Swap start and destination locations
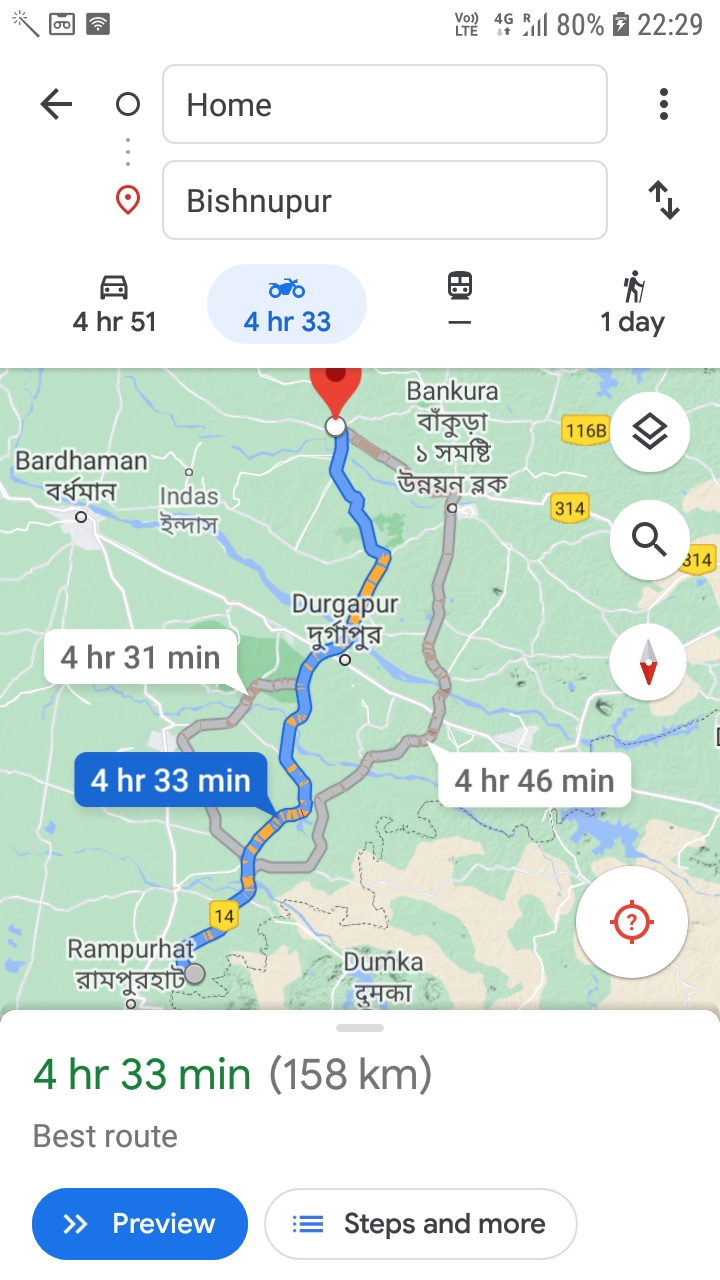Viewport: 720px width, 1280px height. pos(664,200)
